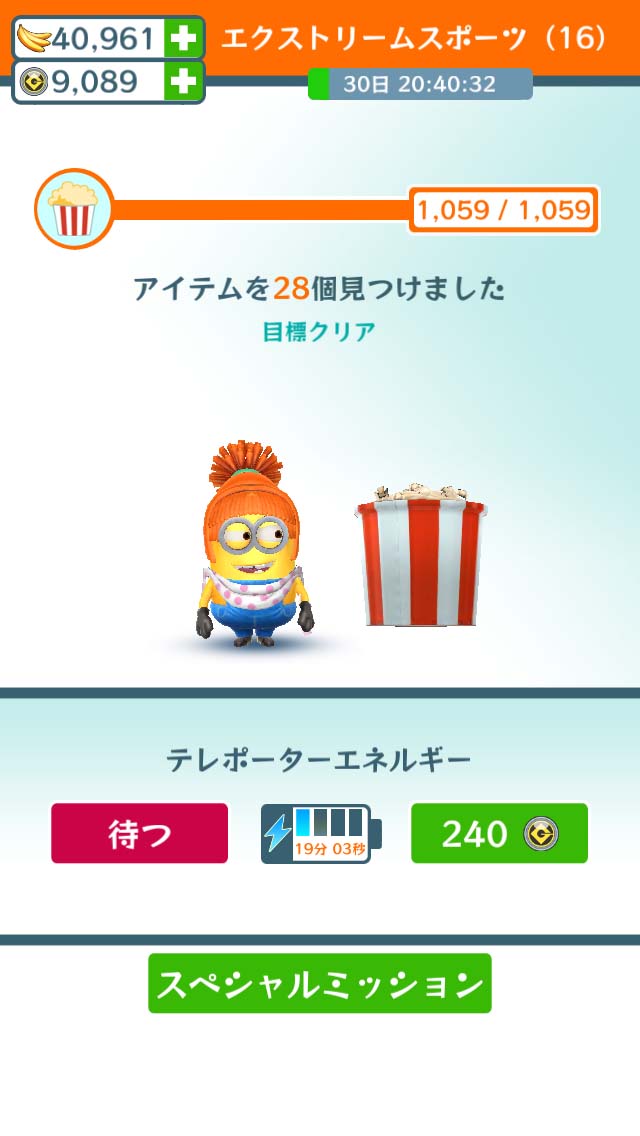Refill teleporter energy for 240 tokens

(499, 834)
